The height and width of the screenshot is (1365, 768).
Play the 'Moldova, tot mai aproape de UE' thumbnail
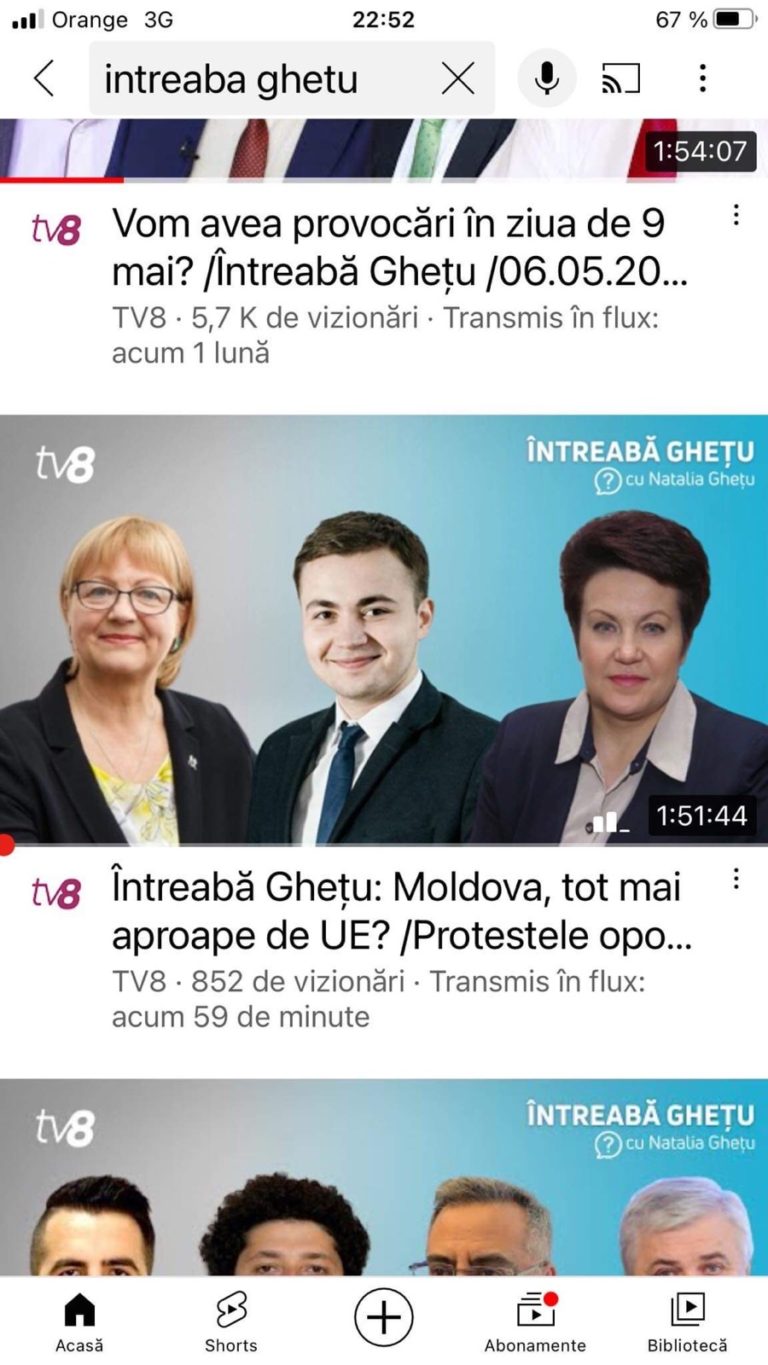pos(384,630)
